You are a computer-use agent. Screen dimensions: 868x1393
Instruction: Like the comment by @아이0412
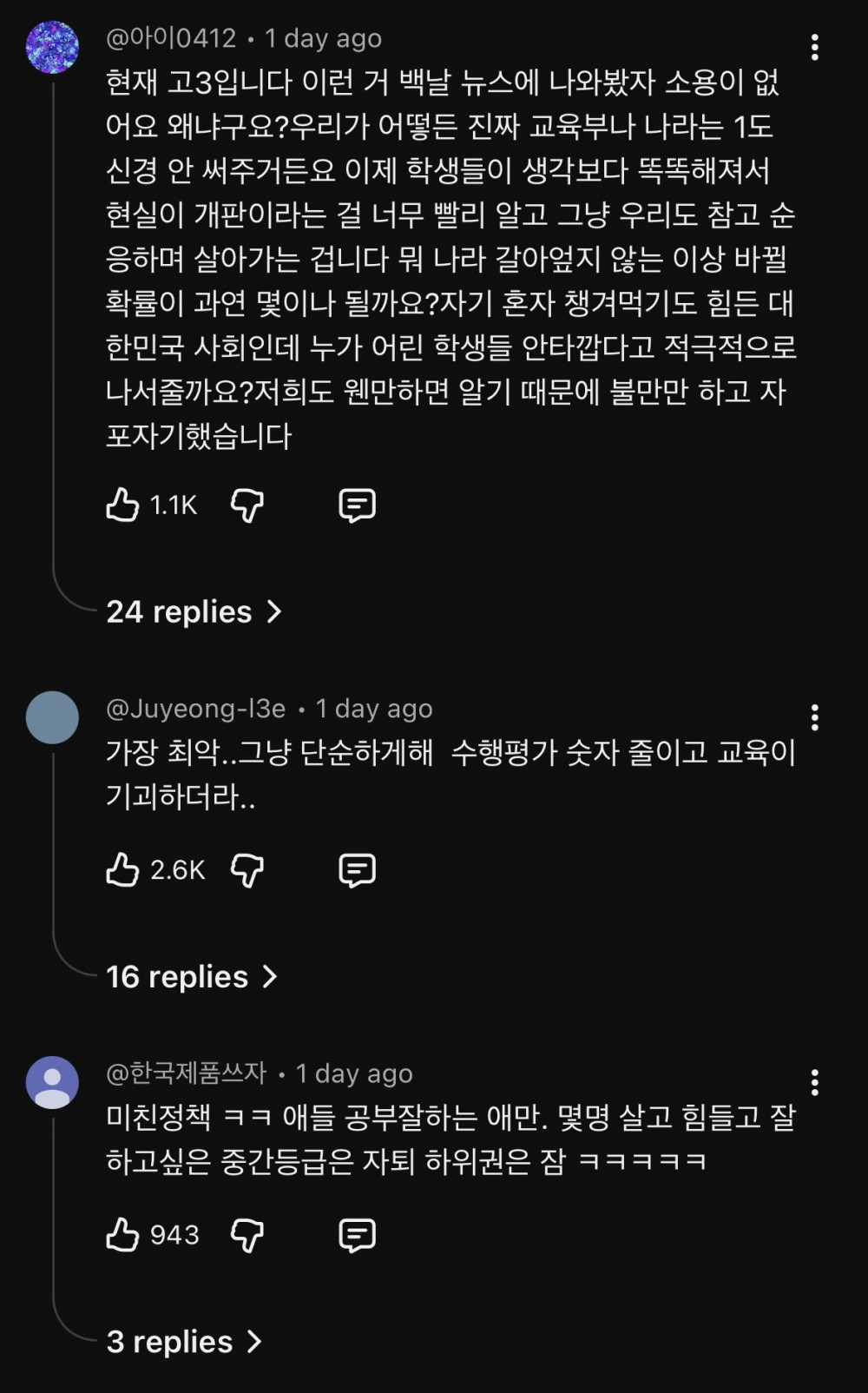[x=122, y=505]
